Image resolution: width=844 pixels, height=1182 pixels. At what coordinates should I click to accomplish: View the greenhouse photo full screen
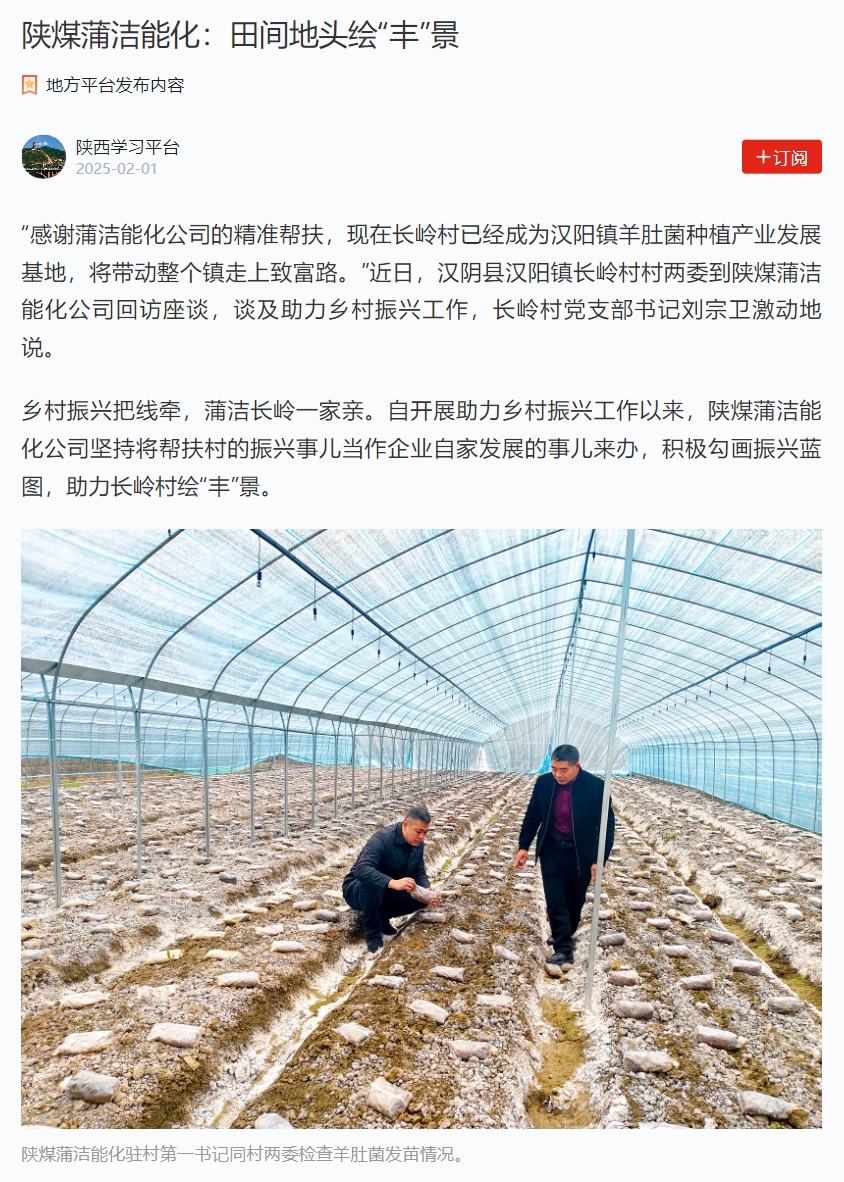tap(421, 828)
